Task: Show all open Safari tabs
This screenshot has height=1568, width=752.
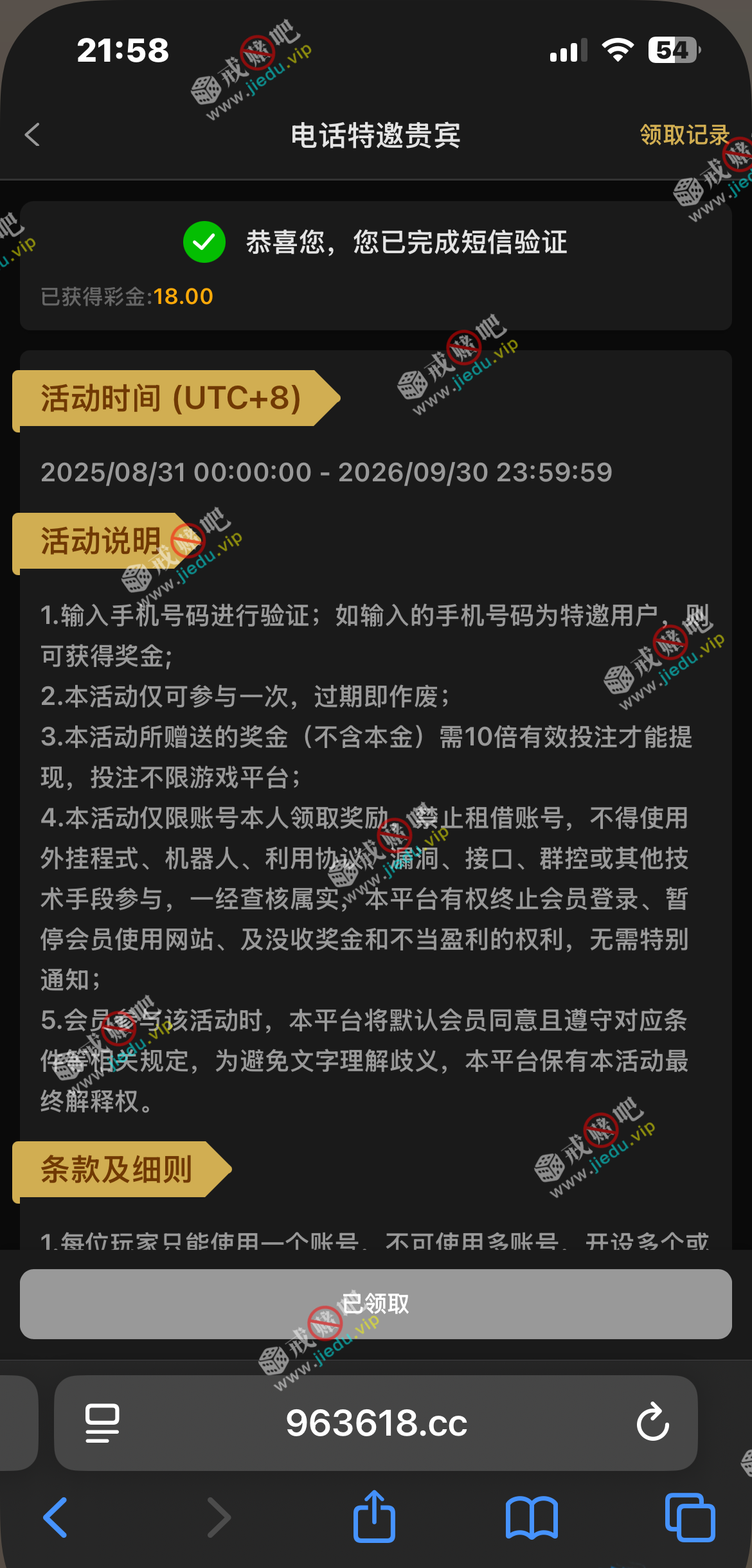Action: [x=690, y=1517]
